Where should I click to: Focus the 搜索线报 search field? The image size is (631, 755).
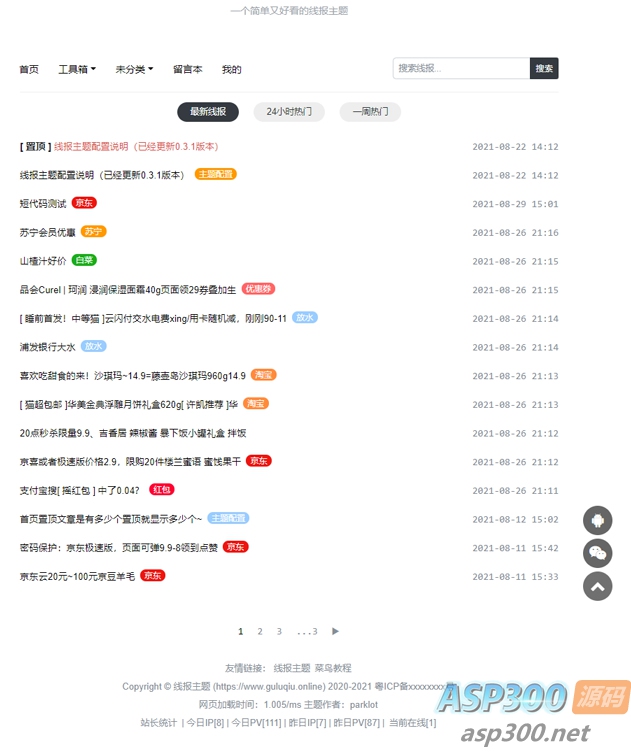click(x=460, y=69)
